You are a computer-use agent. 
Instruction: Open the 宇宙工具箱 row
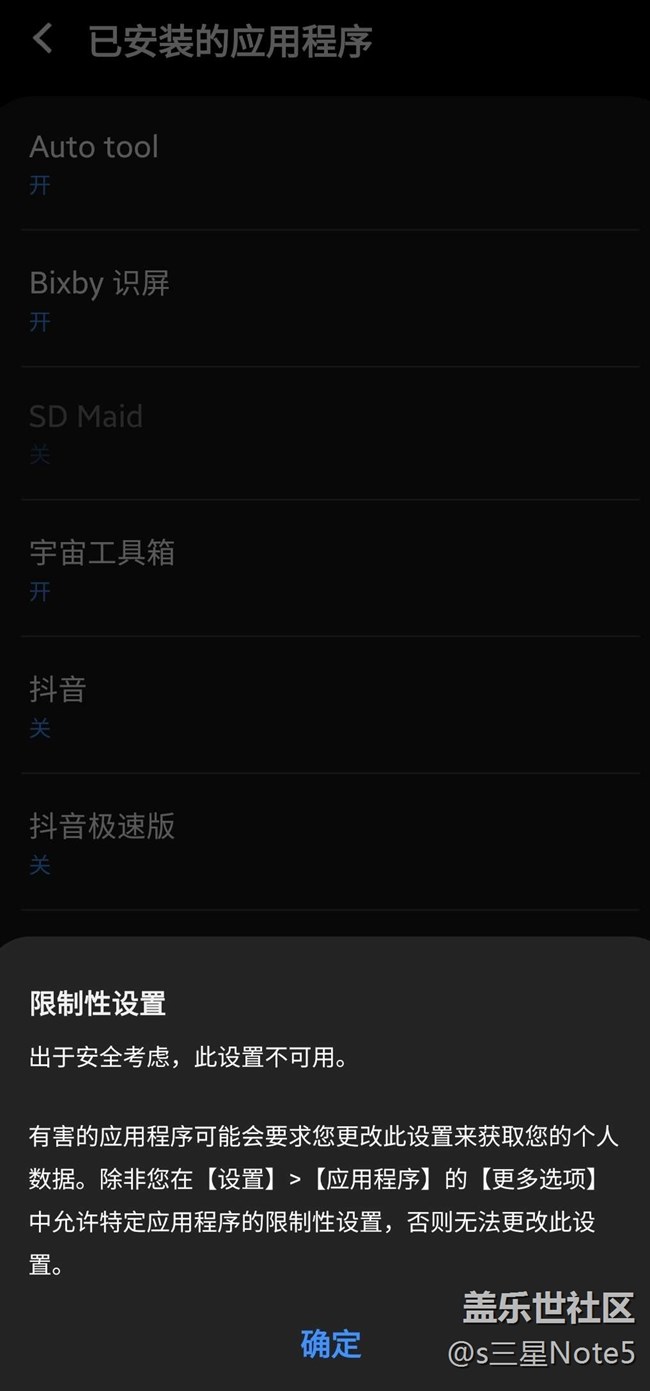pyautogui.click(x=328, y=569)
